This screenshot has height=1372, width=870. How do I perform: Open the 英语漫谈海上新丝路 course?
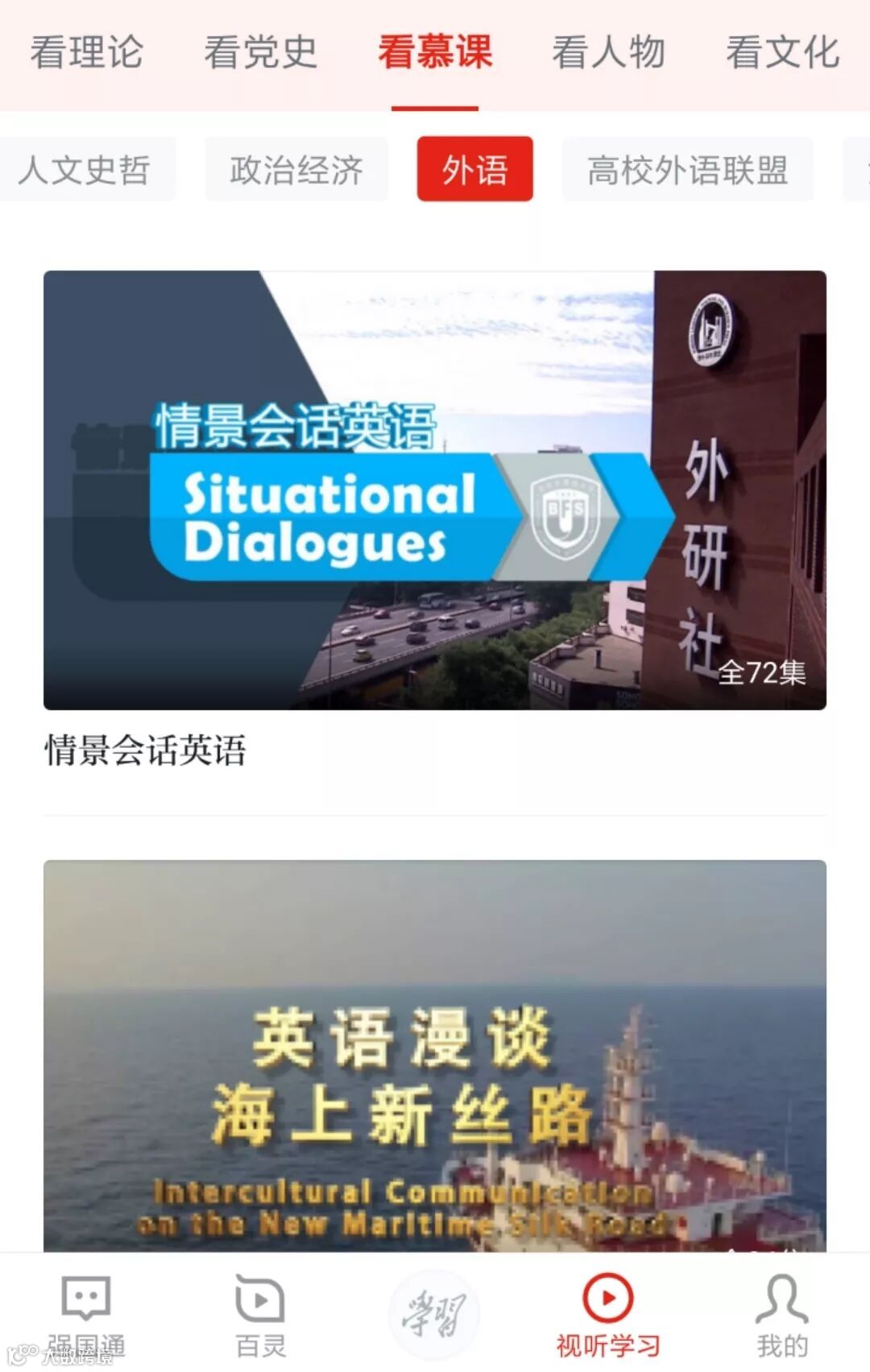pyautogui.click(x=435, y=1056)
